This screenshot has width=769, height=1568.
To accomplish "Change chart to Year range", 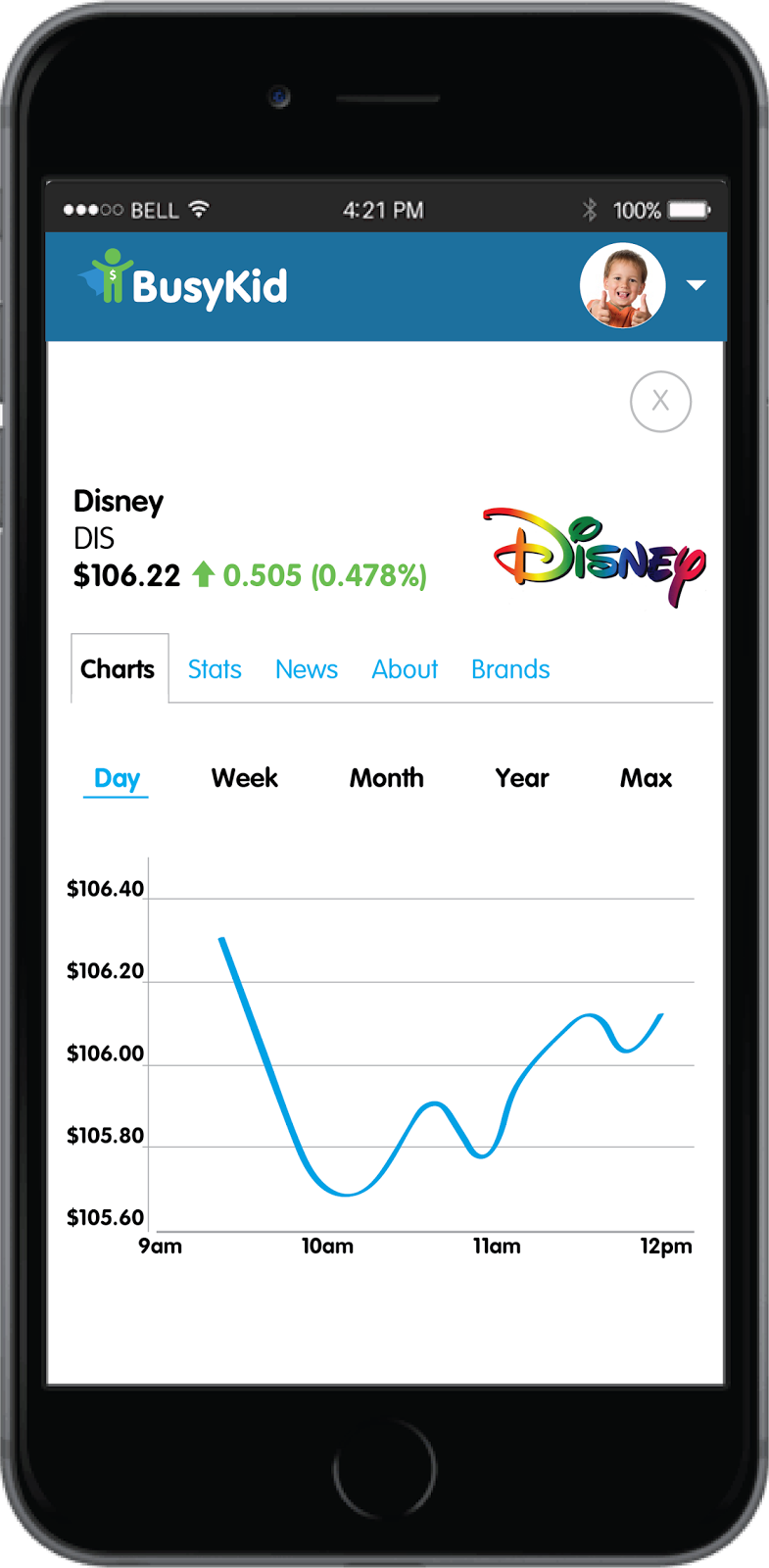I will [x=522, y=778].
